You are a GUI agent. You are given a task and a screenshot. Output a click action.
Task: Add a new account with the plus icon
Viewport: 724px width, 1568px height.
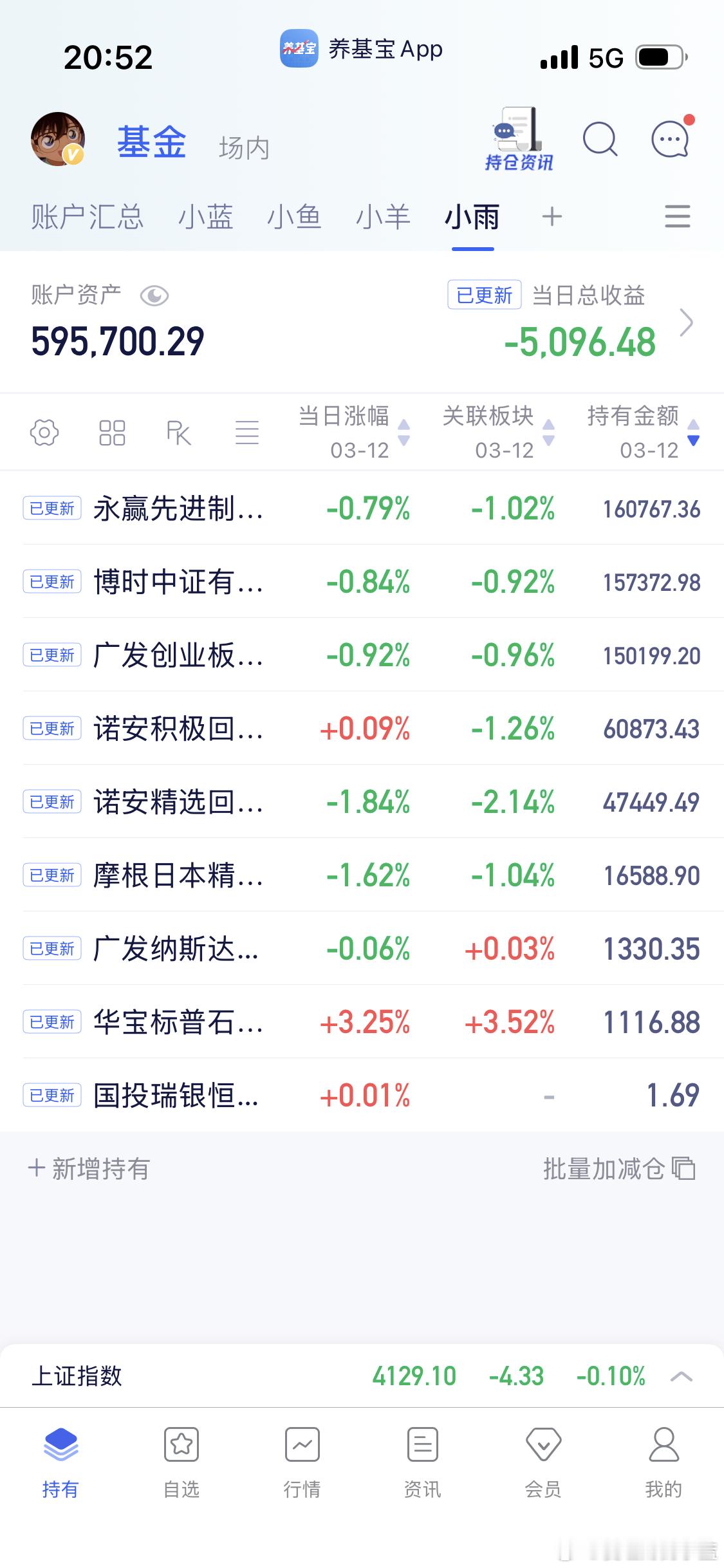point(552,217)
